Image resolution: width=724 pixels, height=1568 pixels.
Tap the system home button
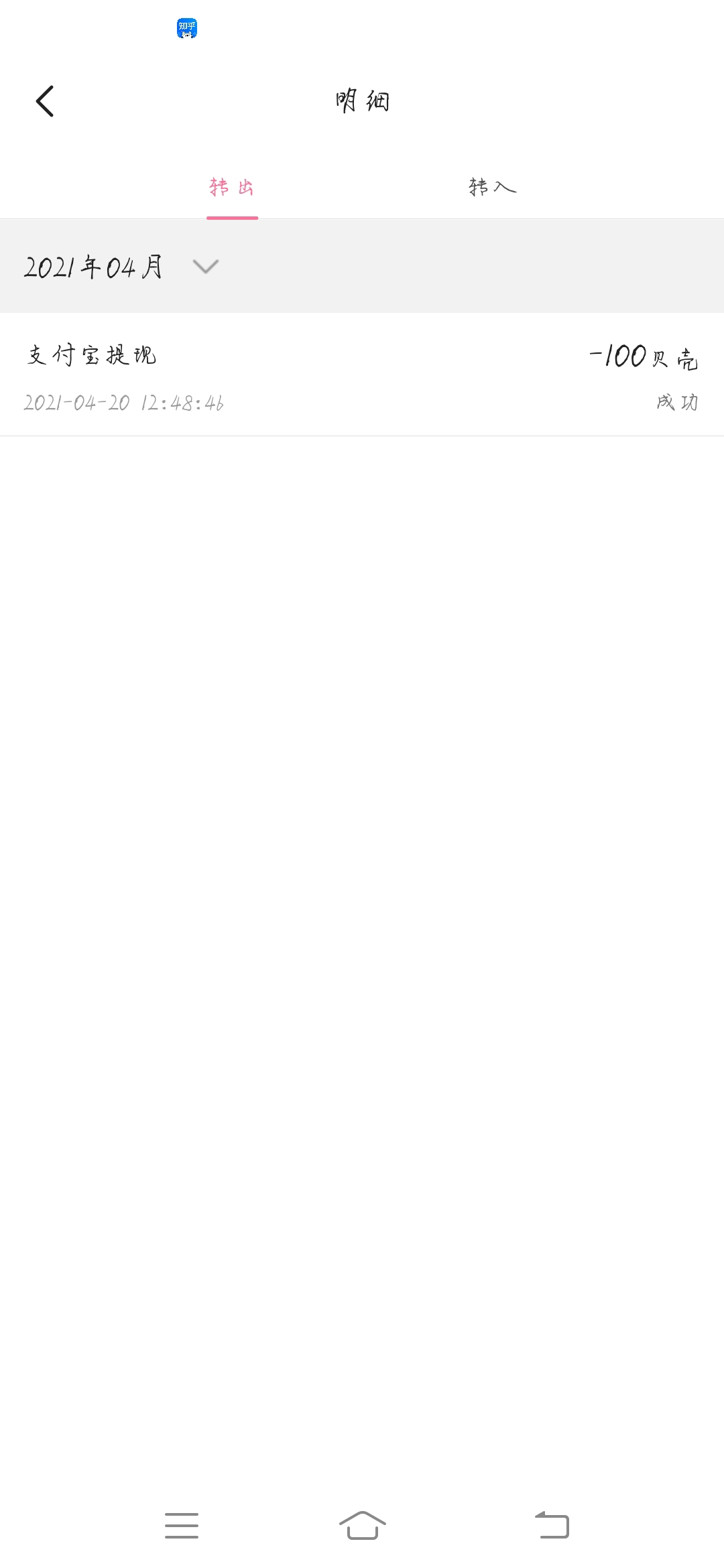coord(362,1525)
